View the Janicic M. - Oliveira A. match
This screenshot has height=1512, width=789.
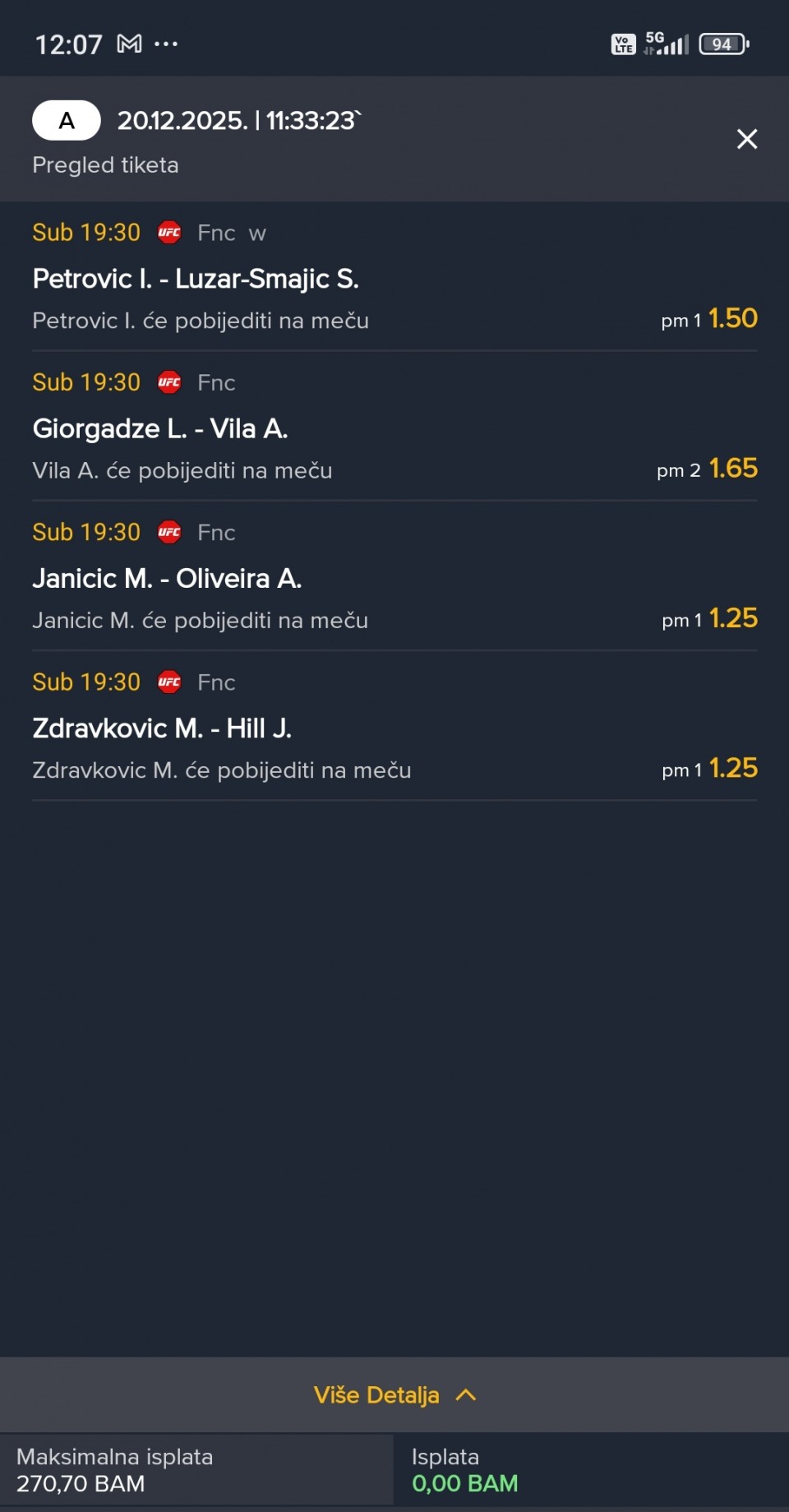pos(167,579)
